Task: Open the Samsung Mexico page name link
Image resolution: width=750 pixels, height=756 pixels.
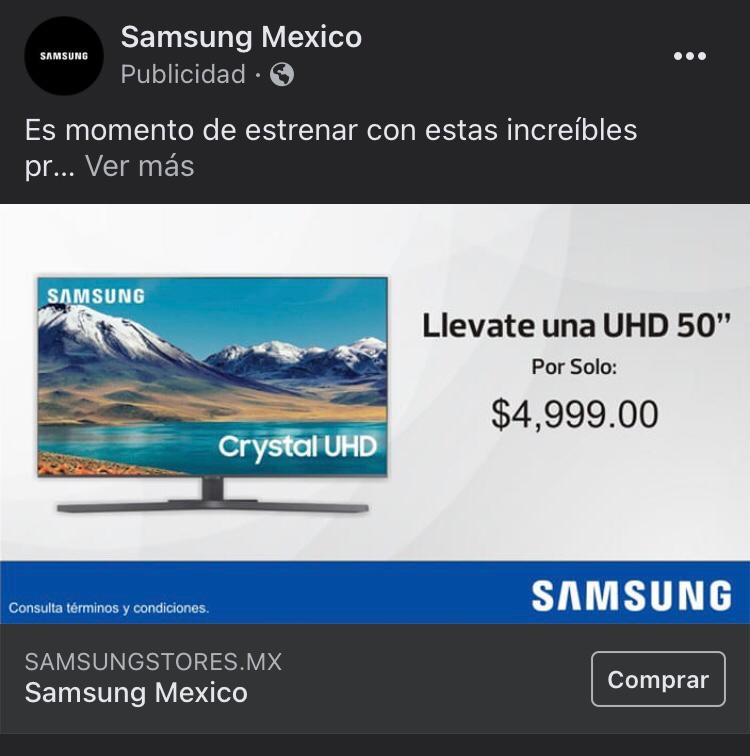Action: point(241,38)
